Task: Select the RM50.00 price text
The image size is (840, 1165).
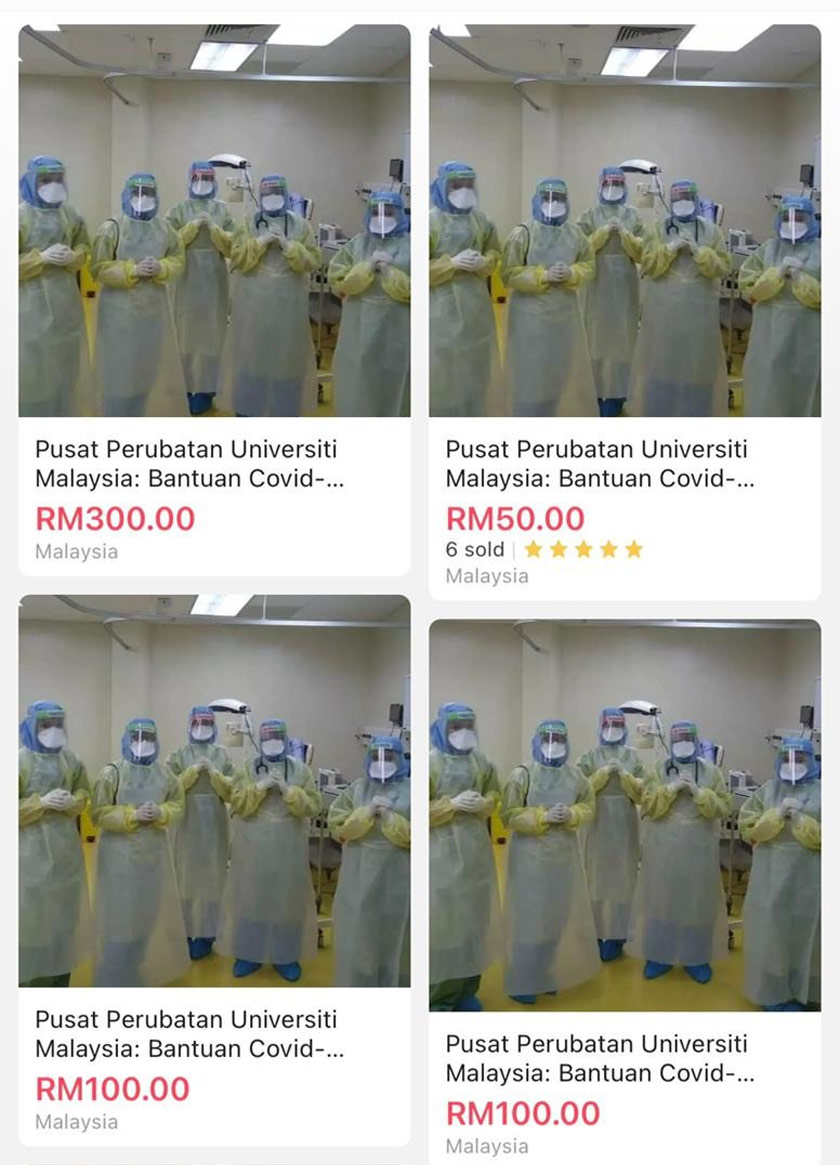Action: [x=513, y=519]
